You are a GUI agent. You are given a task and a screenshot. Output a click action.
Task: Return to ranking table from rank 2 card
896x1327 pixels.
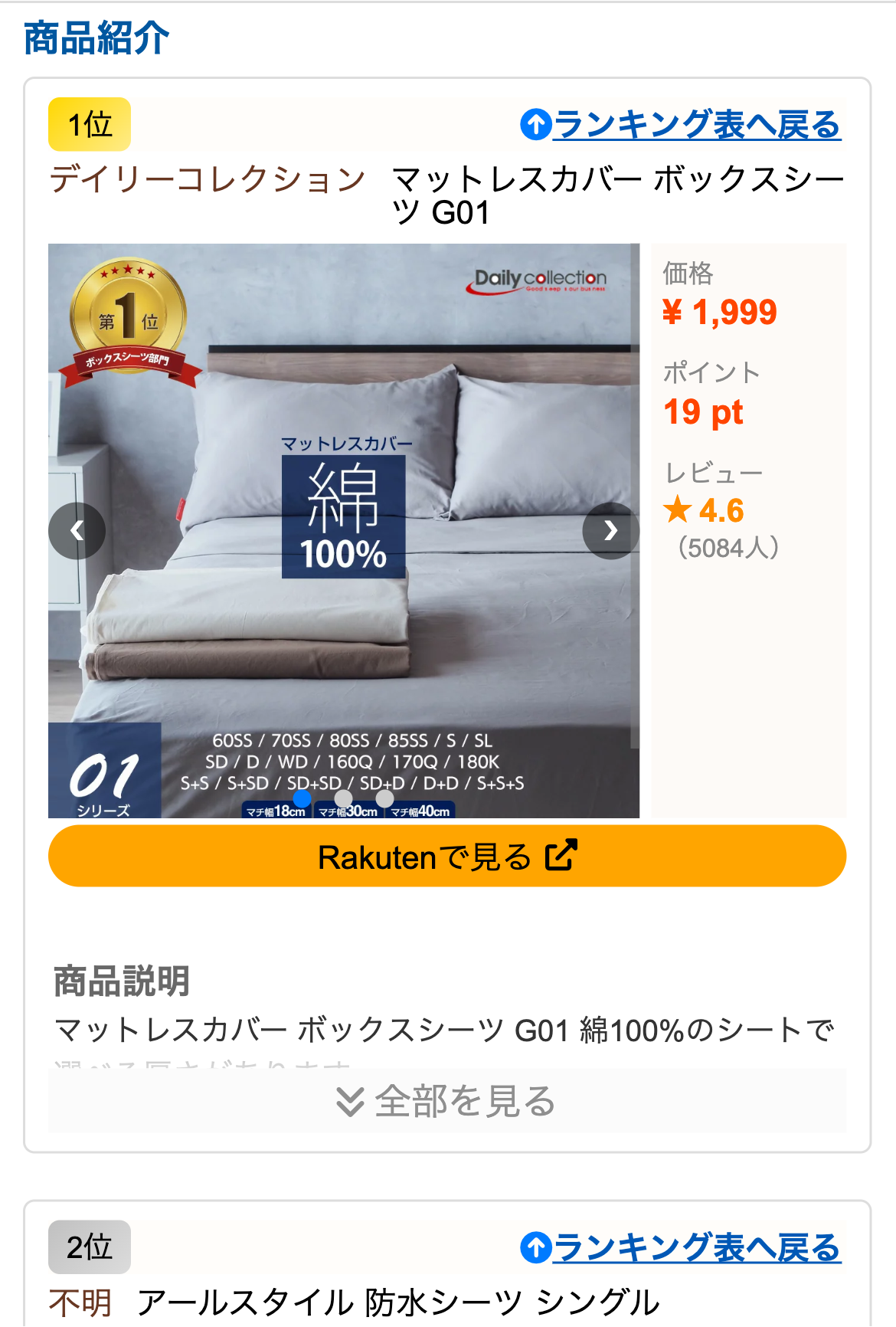tap(680, 1247)
